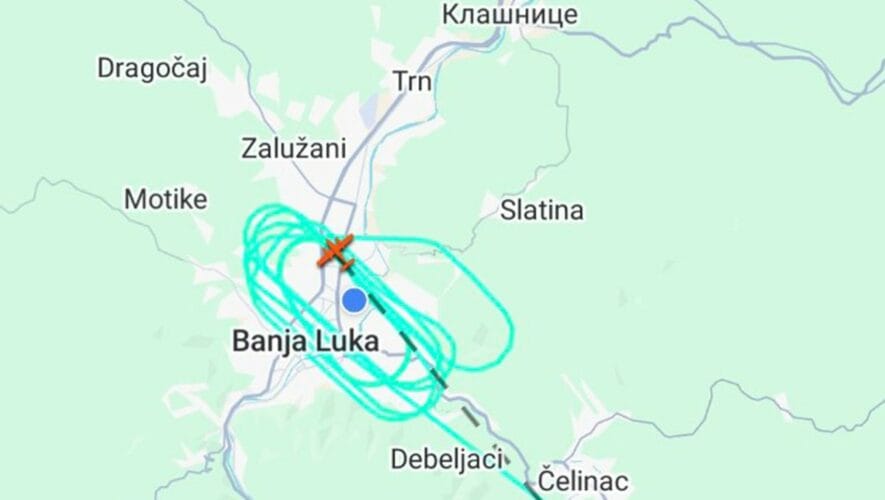This screenshot has height=500, width=885.
Task: Select the orange aircraft icon over Banja Luka
Action: pyautogui.click(x=336, y=252)
